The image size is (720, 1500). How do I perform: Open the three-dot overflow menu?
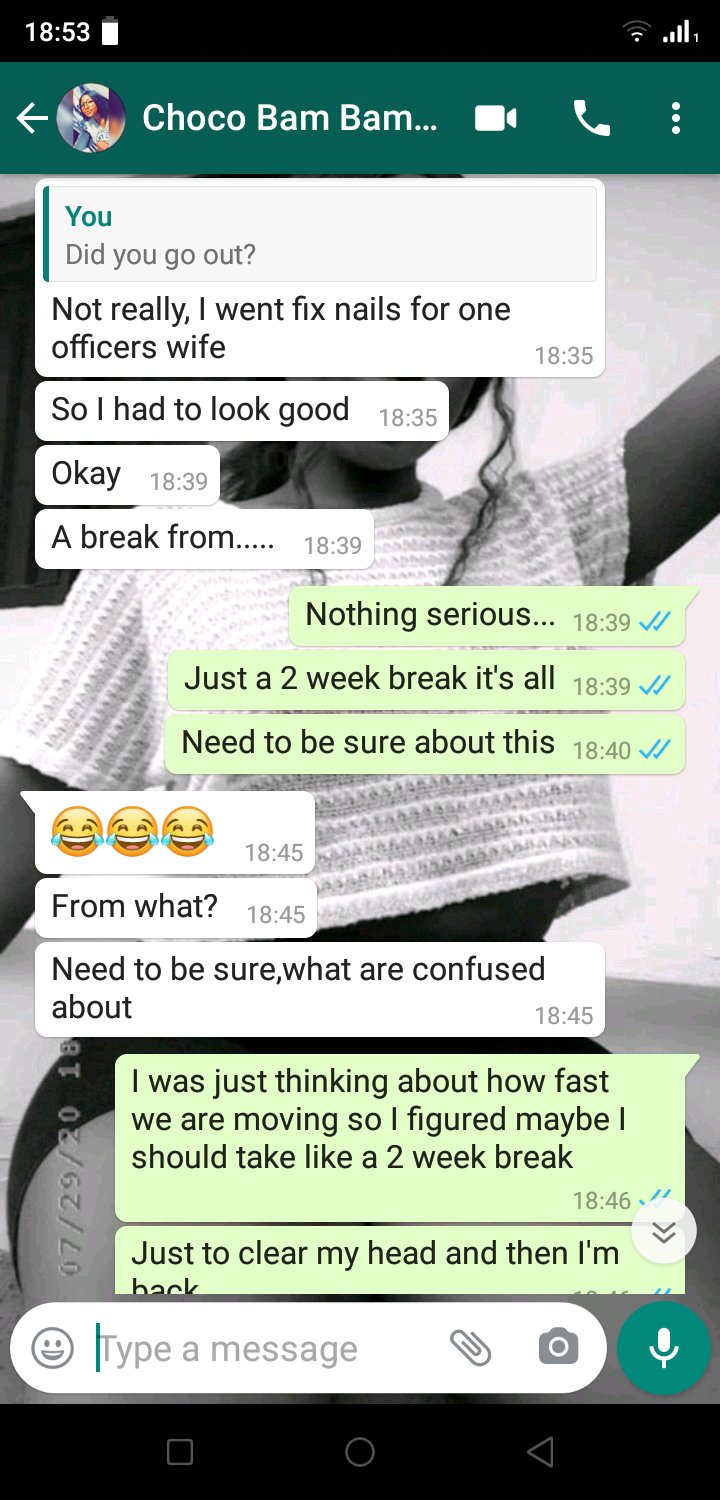pyautogui.click(x=676, y=119)
